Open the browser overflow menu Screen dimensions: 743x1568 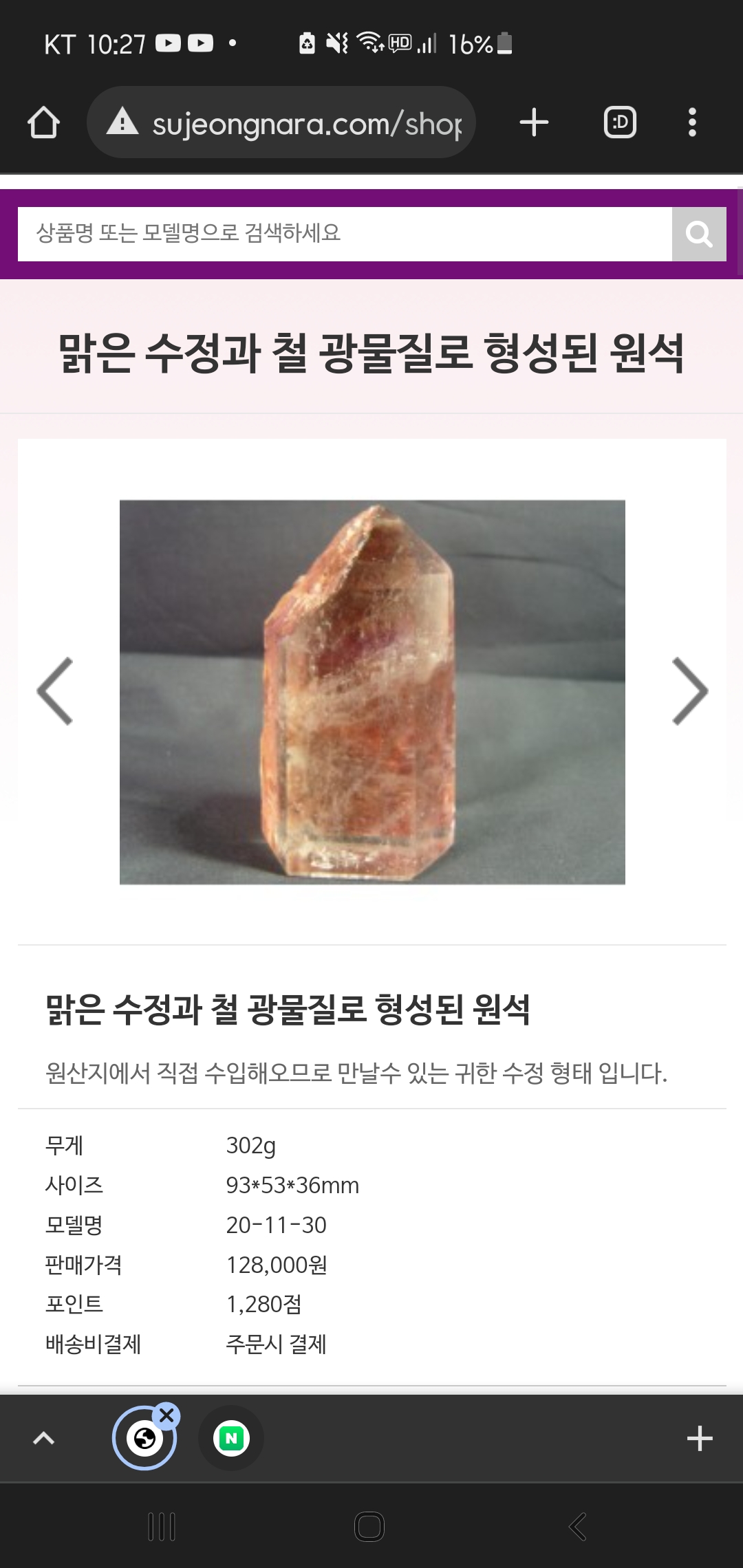tap(692, 123)
